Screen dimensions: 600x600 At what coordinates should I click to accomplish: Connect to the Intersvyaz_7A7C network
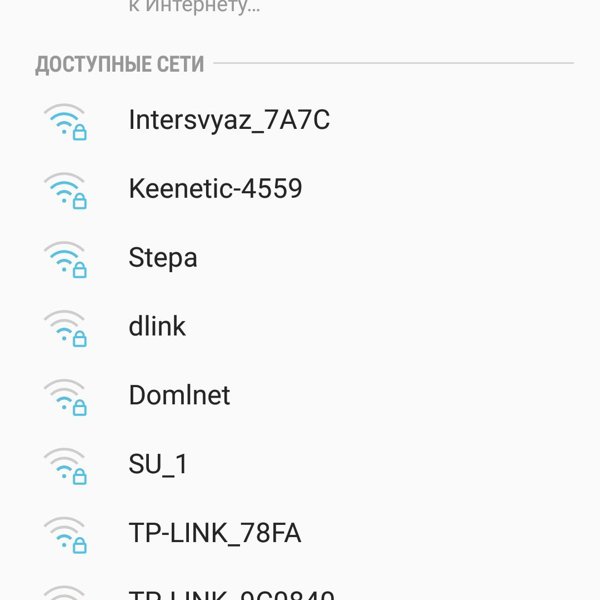(229, 121)
